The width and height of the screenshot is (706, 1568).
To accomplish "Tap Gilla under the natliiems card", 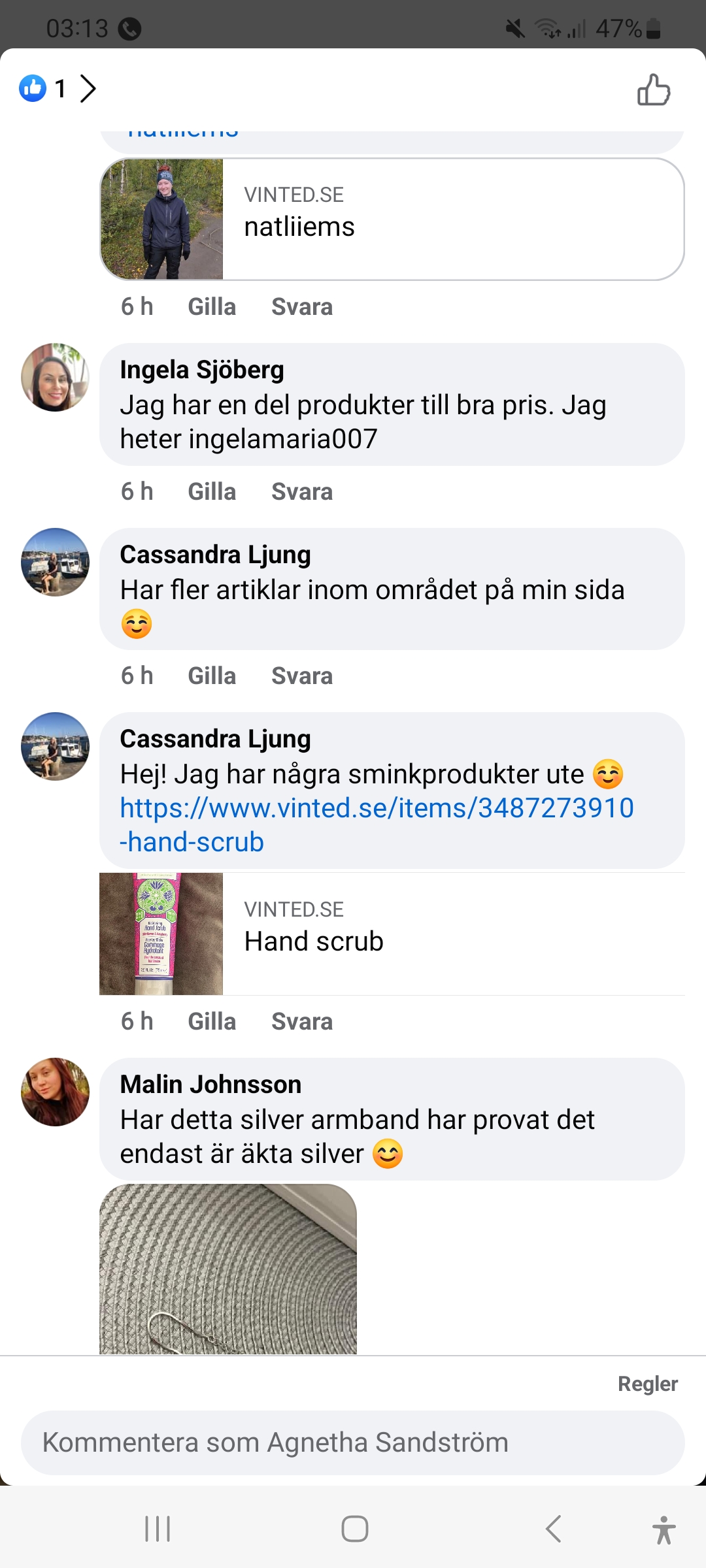I will click(x=212, y=306).
